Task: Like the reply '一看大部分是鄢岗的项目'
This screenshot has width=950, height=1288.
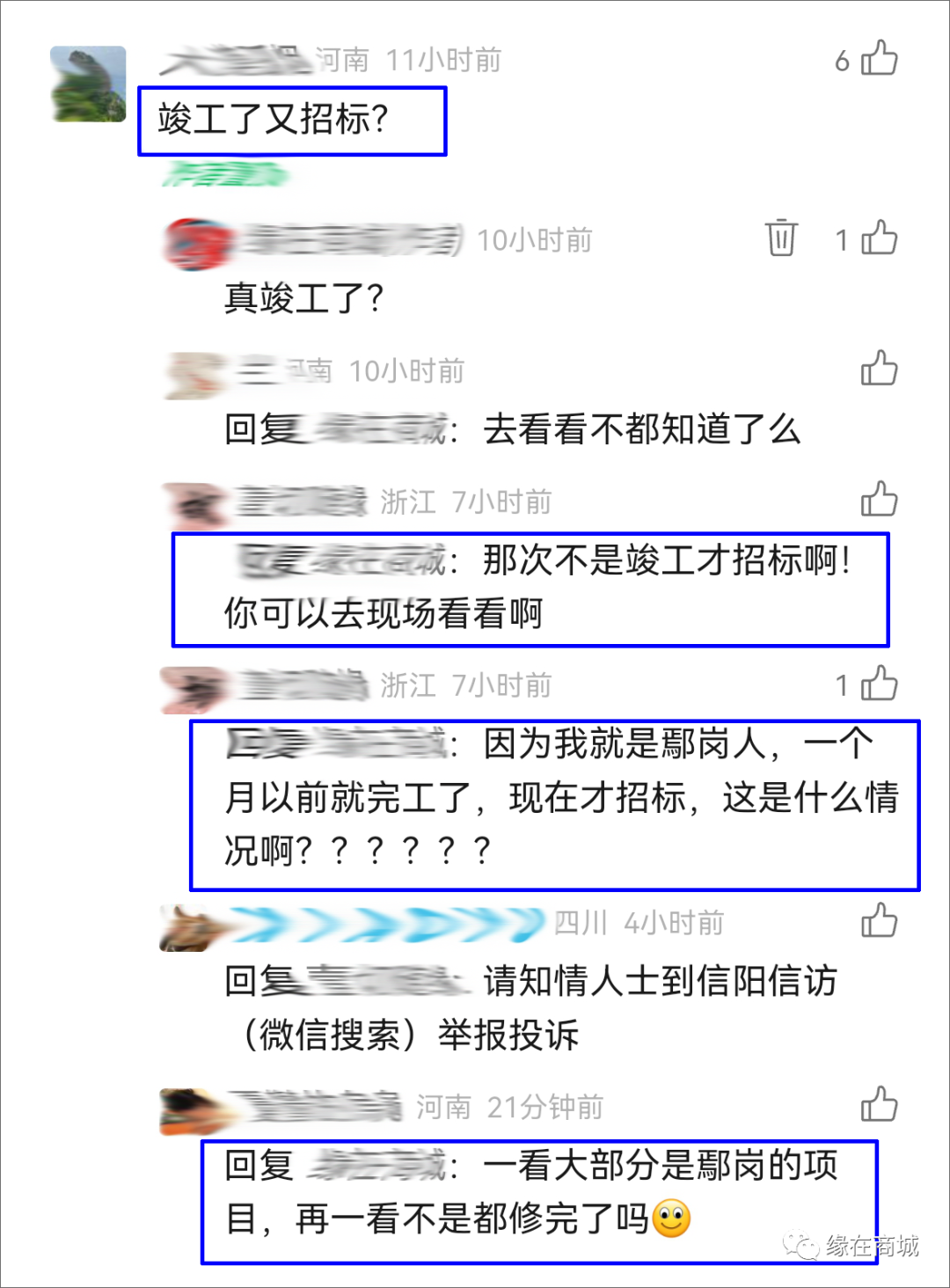Action: pos(879,1105)
